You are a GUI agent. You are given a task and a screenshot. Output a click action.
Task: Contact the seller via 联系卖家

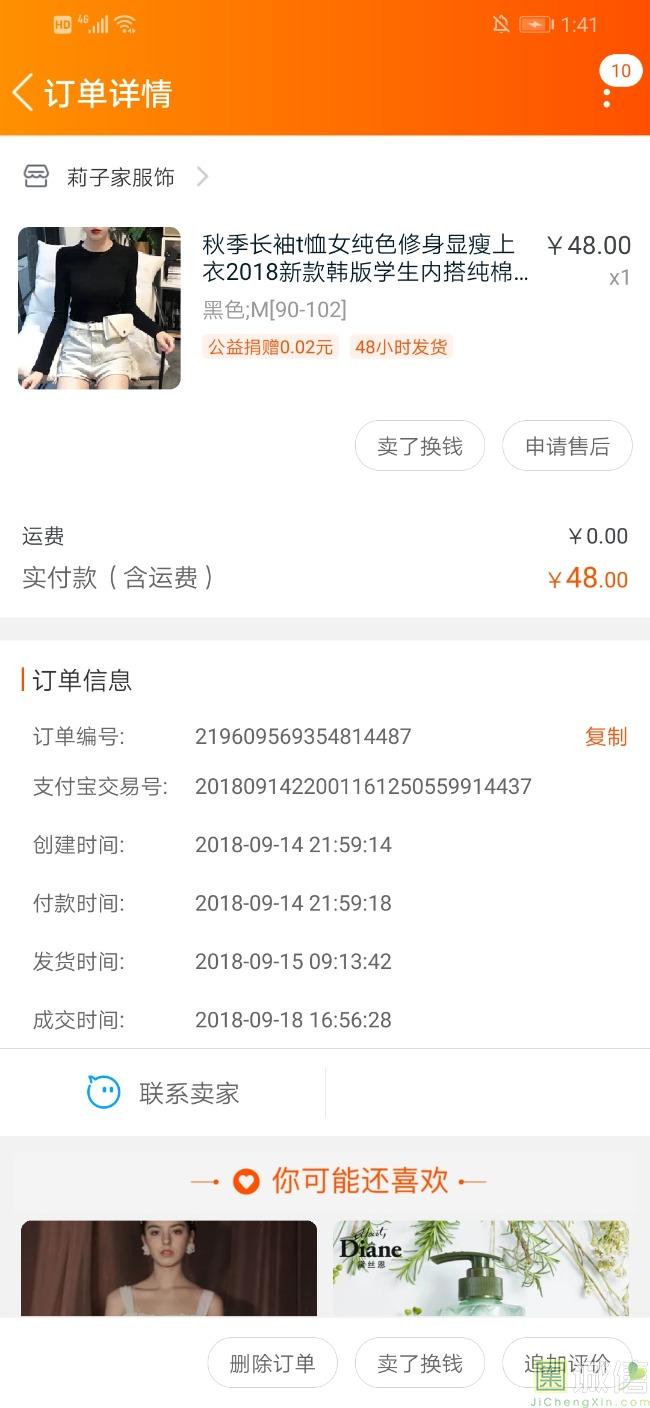(x=164, y=1093)
